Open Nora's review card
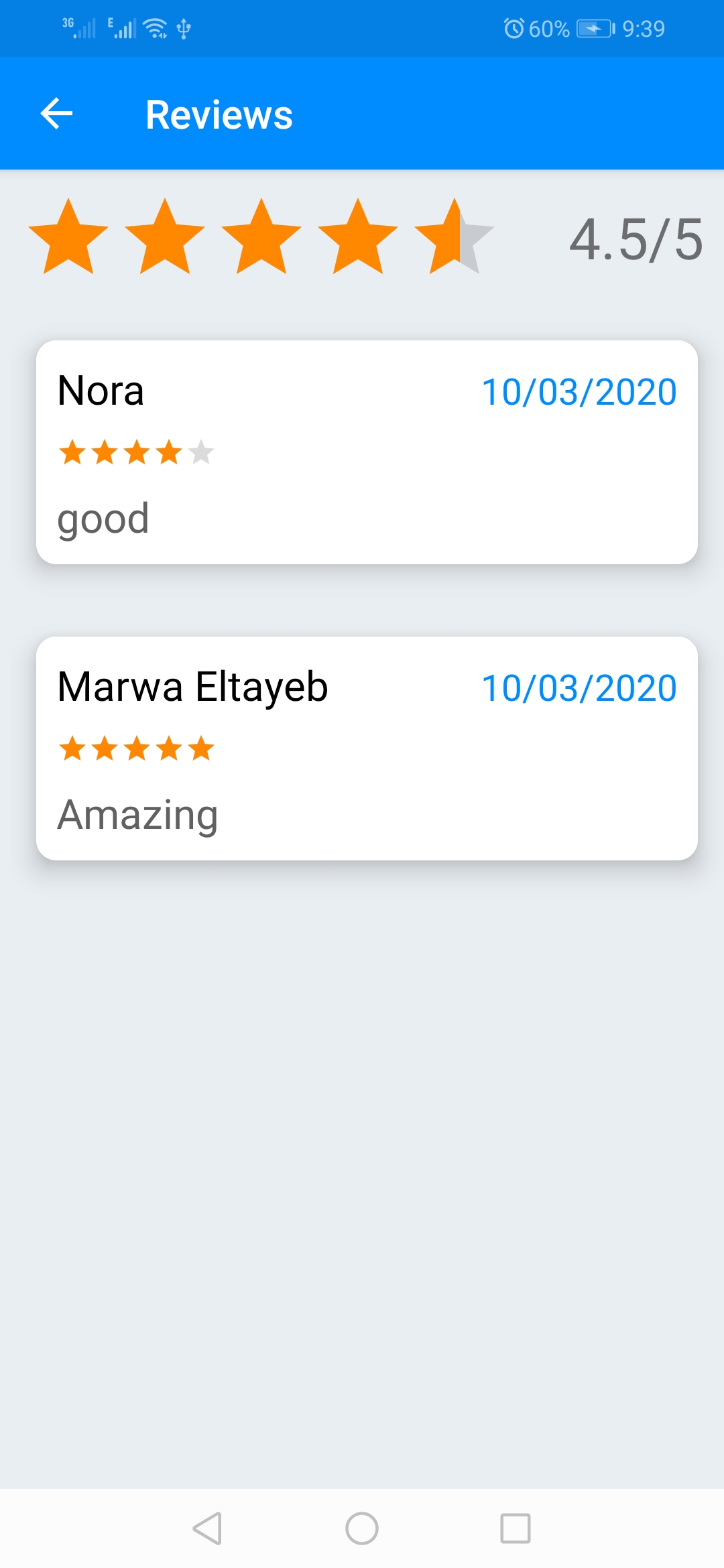 (x=367, y=452)
